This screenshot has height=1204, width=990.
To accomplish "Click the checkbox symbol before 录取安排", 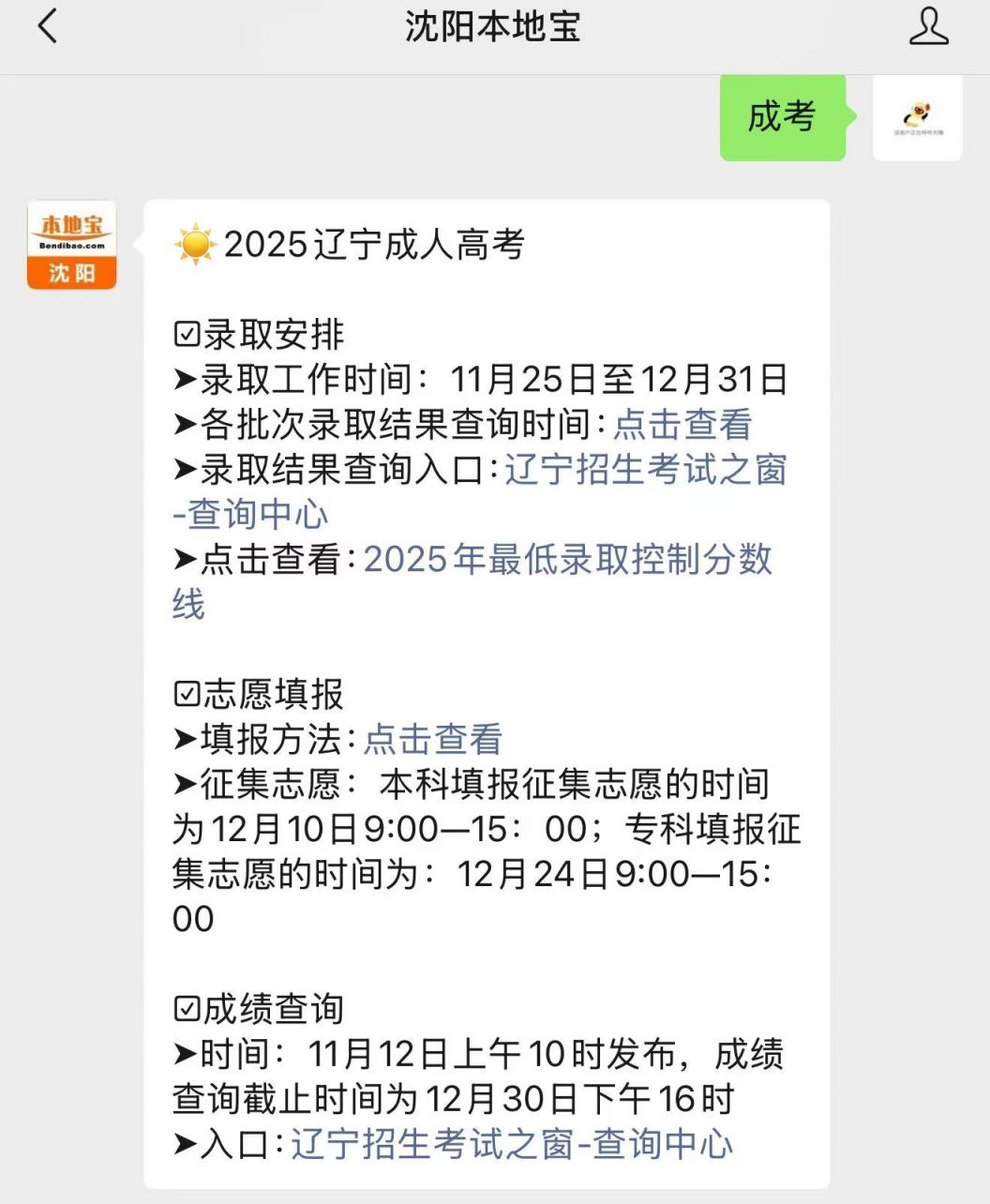I will (x=186, y=332).
